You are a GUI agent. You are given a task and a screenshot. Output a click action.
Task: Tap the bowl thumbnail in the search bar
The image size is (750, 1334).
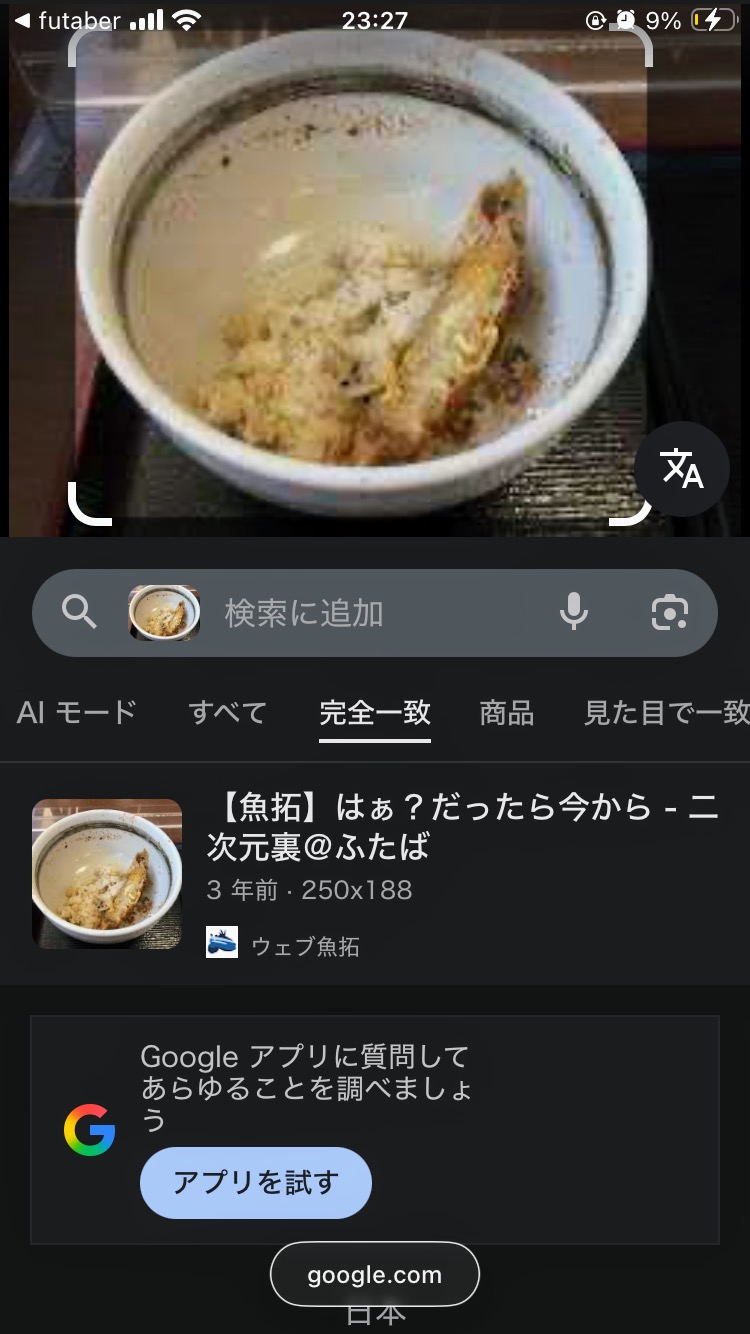click(164, 612)
